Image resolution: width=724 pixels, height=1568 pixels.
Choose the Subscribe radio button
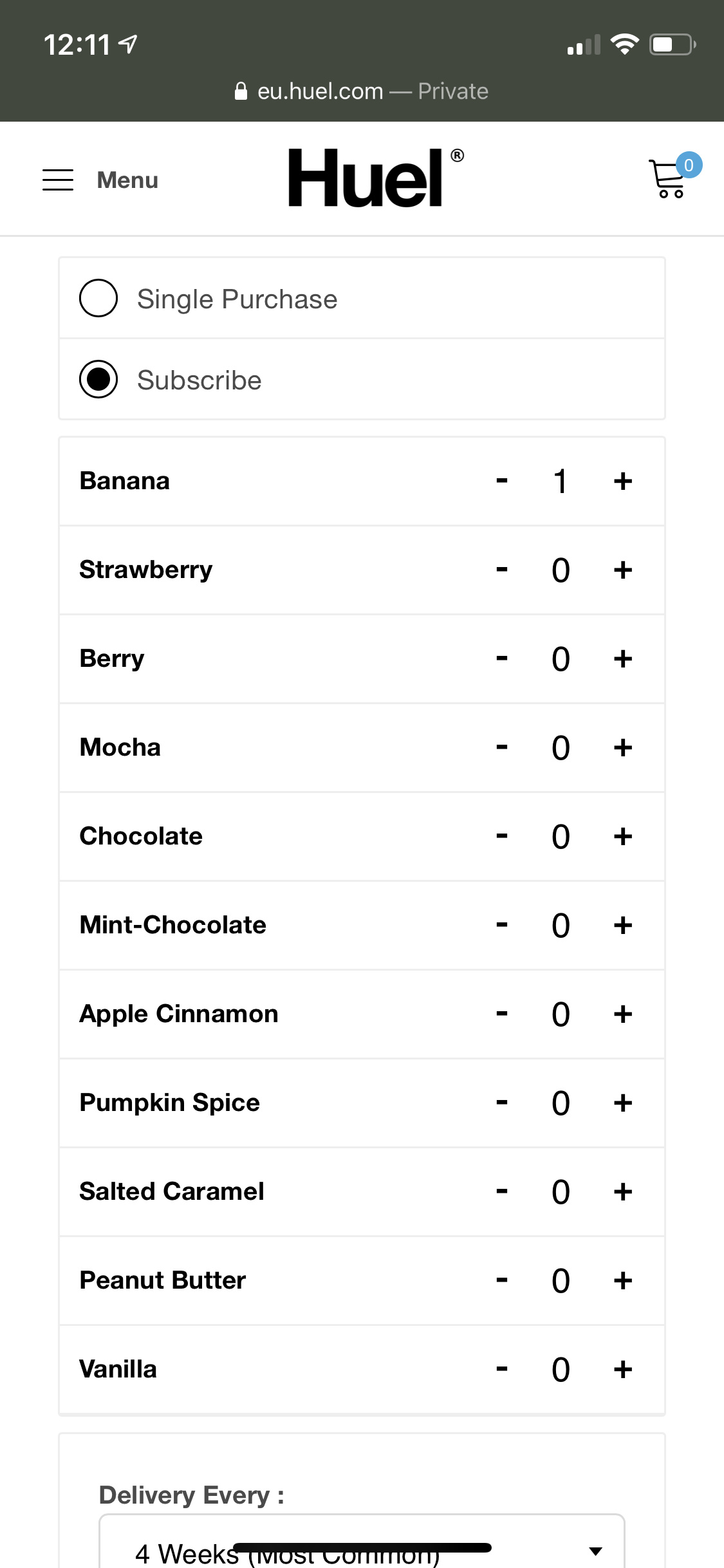(x=98, y=379)
